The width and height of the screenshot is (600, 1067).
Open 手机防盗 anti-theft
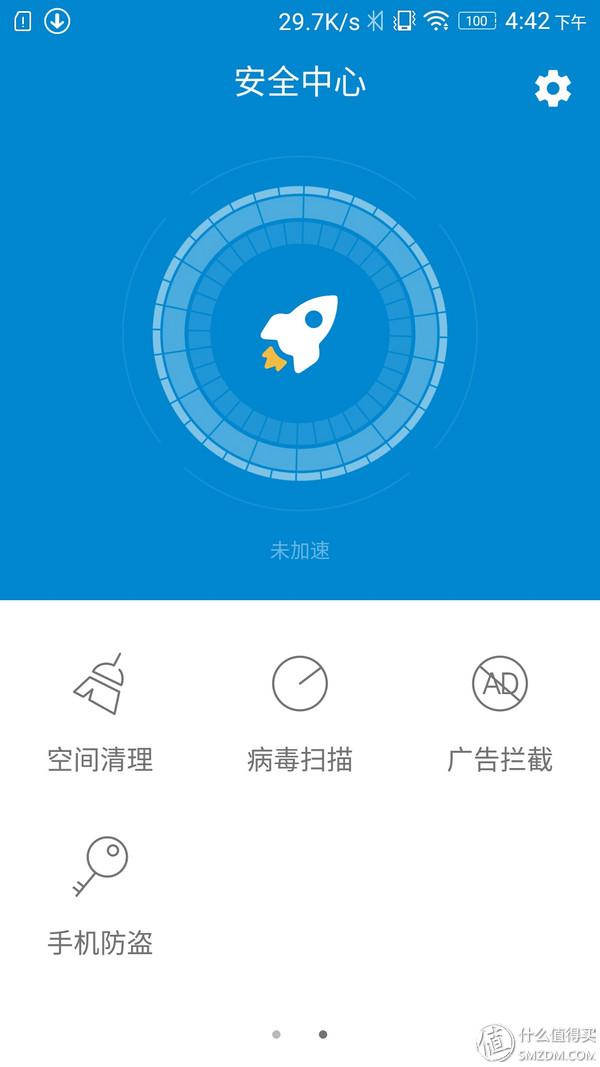pyautogui.click(x=100, y=894)
